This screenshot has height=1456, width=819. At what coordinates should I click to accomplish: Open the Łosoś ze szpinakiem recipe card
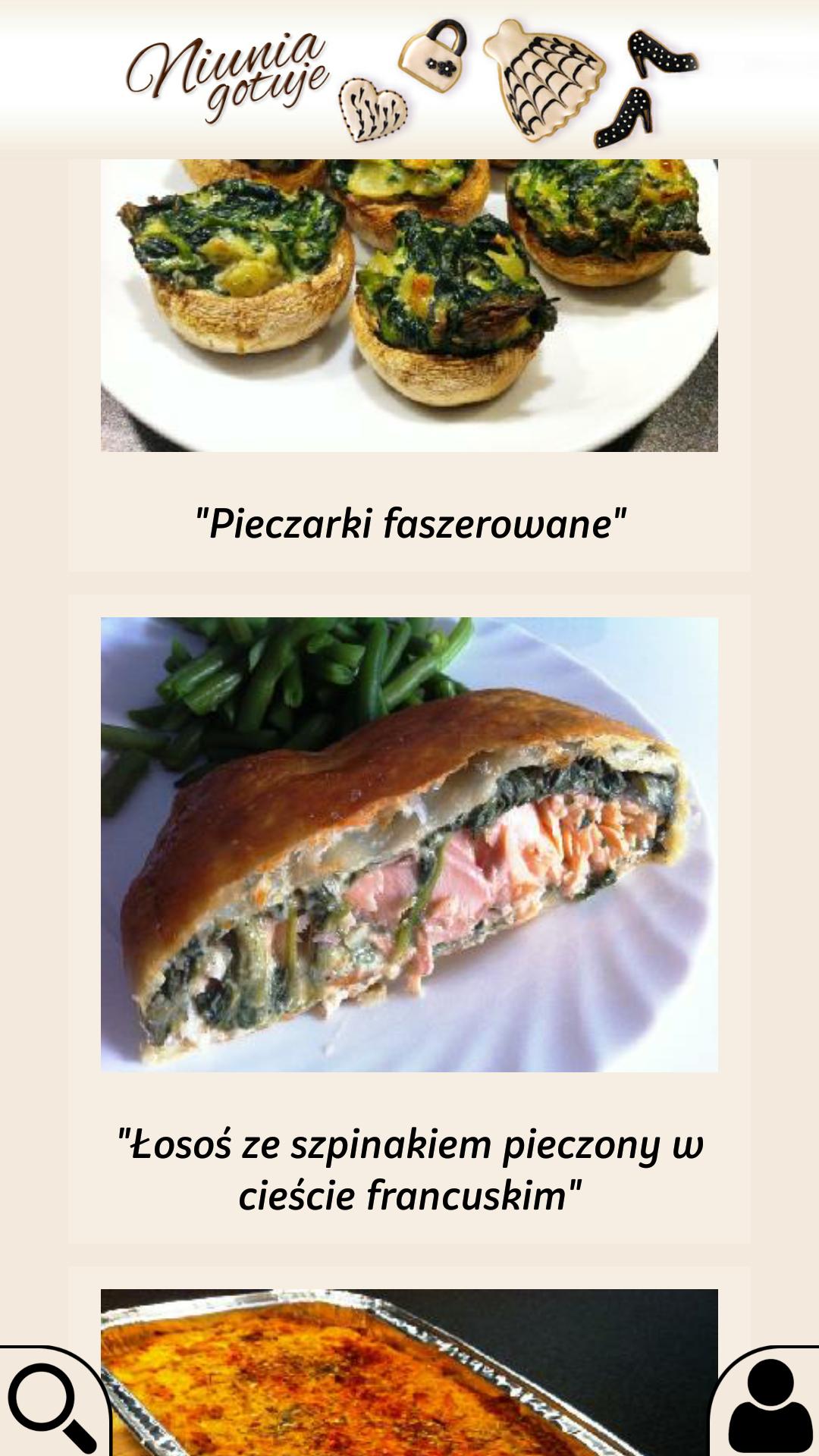click(x=409, y=910)
